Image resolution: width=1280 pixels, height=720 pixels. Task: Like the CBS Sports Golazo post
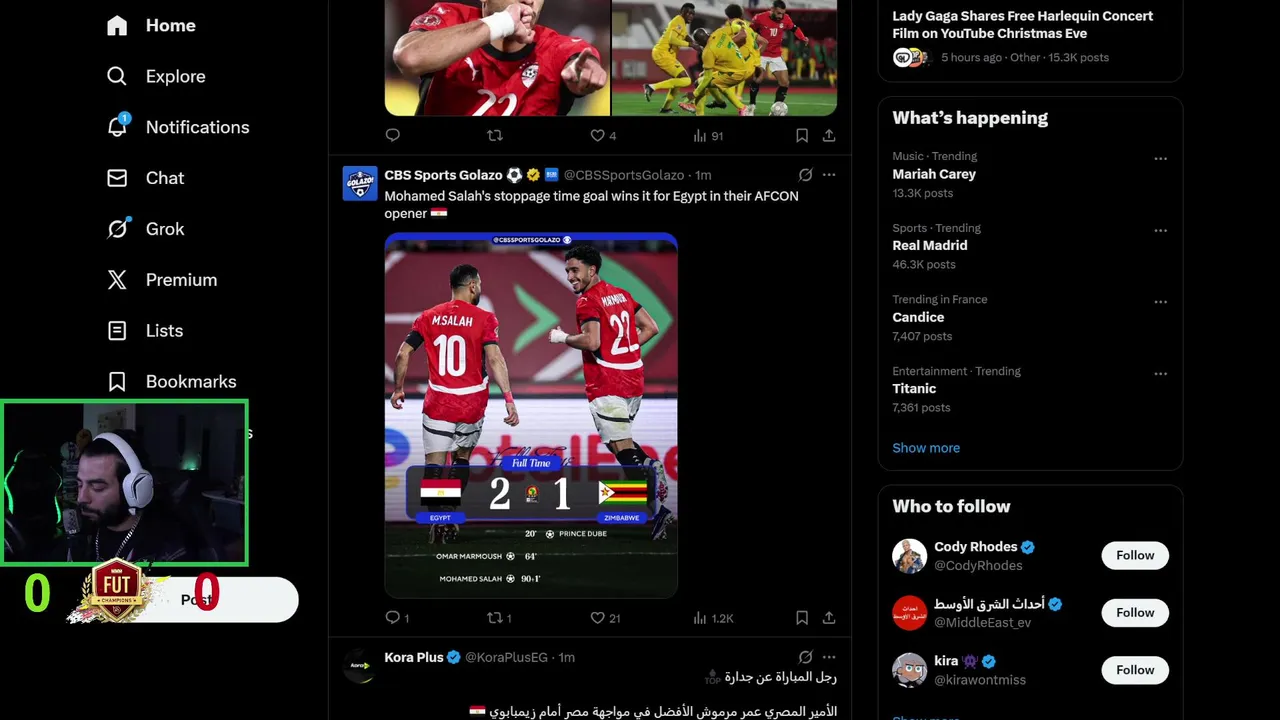tap(598, 618)
